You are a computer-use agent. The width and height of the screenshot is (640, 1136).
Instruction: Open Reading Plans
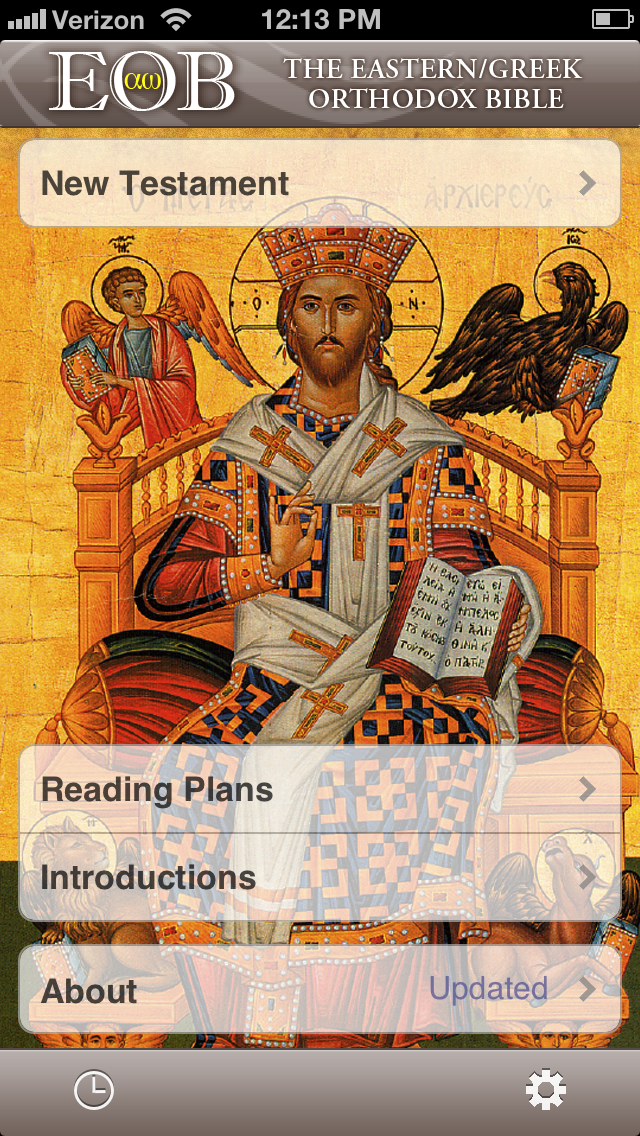tap(320, 789)
